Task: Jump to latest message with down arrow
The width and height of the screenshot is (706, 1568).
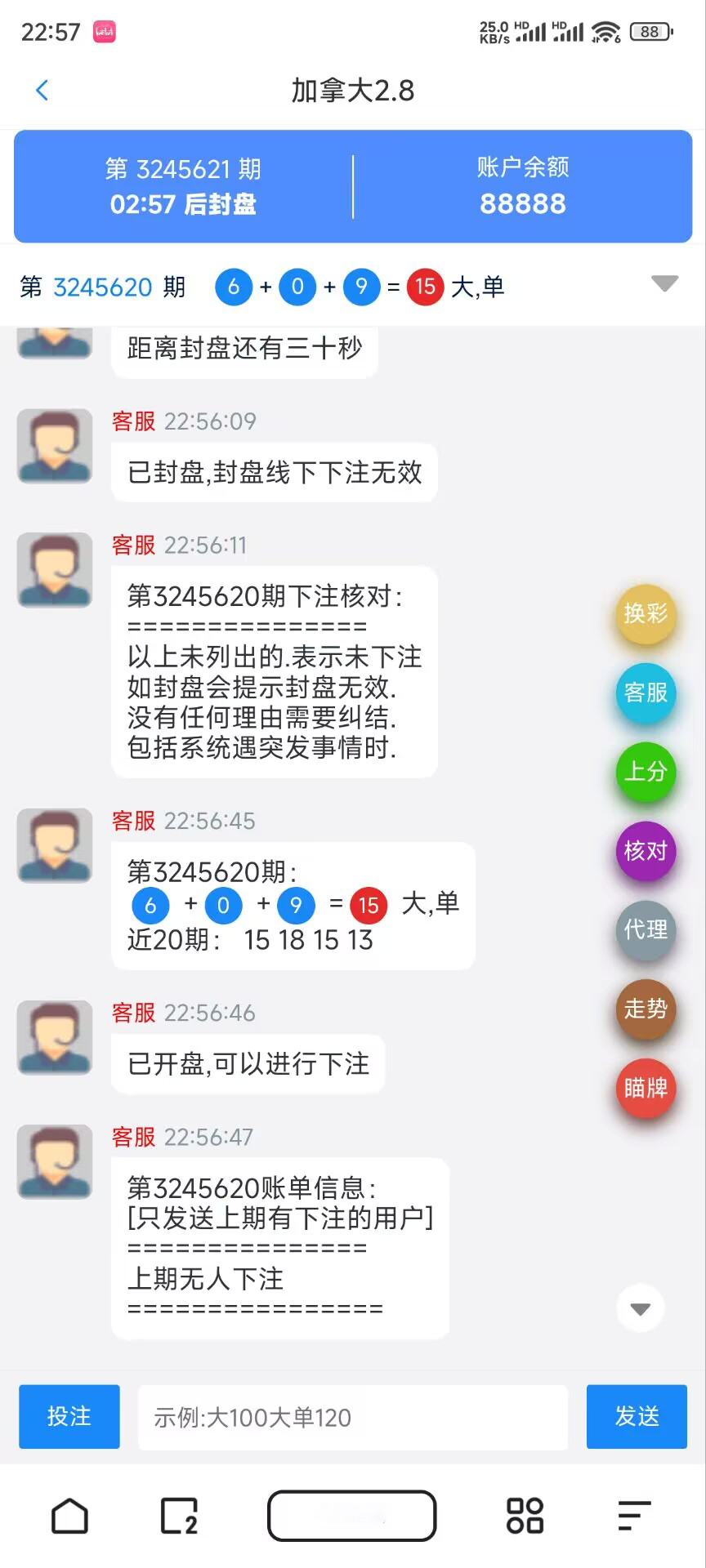Action: click(640, 1309)
